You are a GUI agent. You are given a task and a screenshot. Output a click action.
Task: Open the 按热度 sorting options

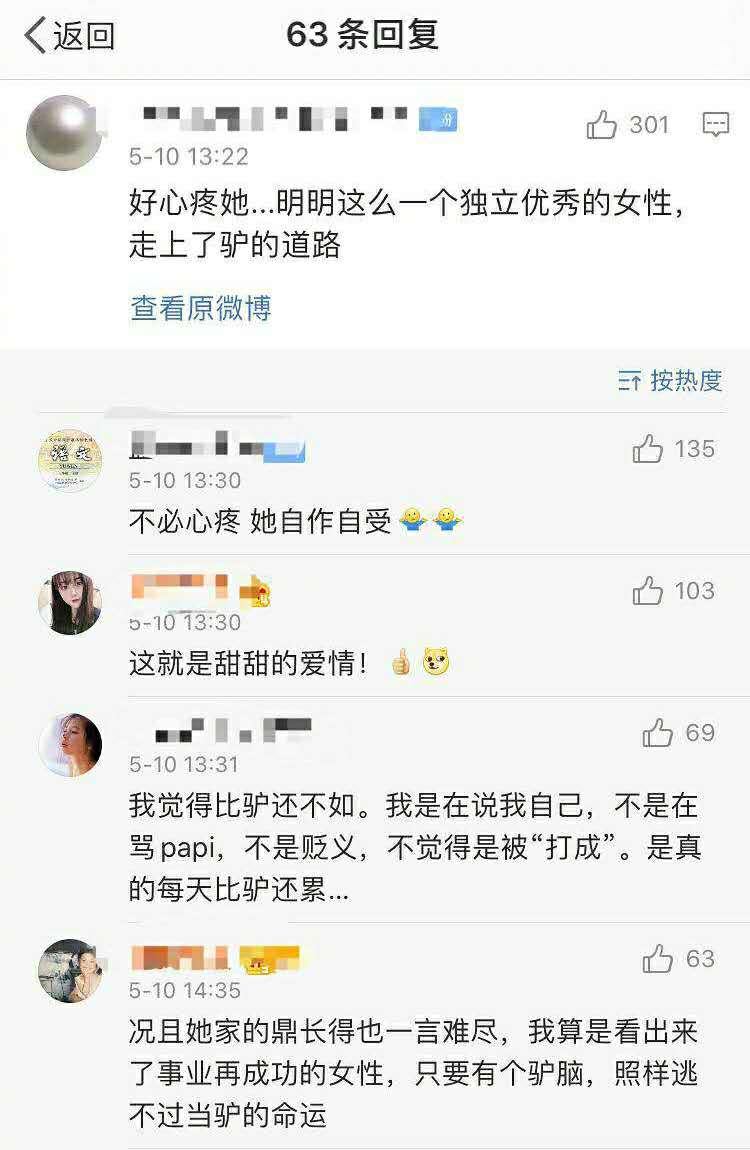coord(688,380)
